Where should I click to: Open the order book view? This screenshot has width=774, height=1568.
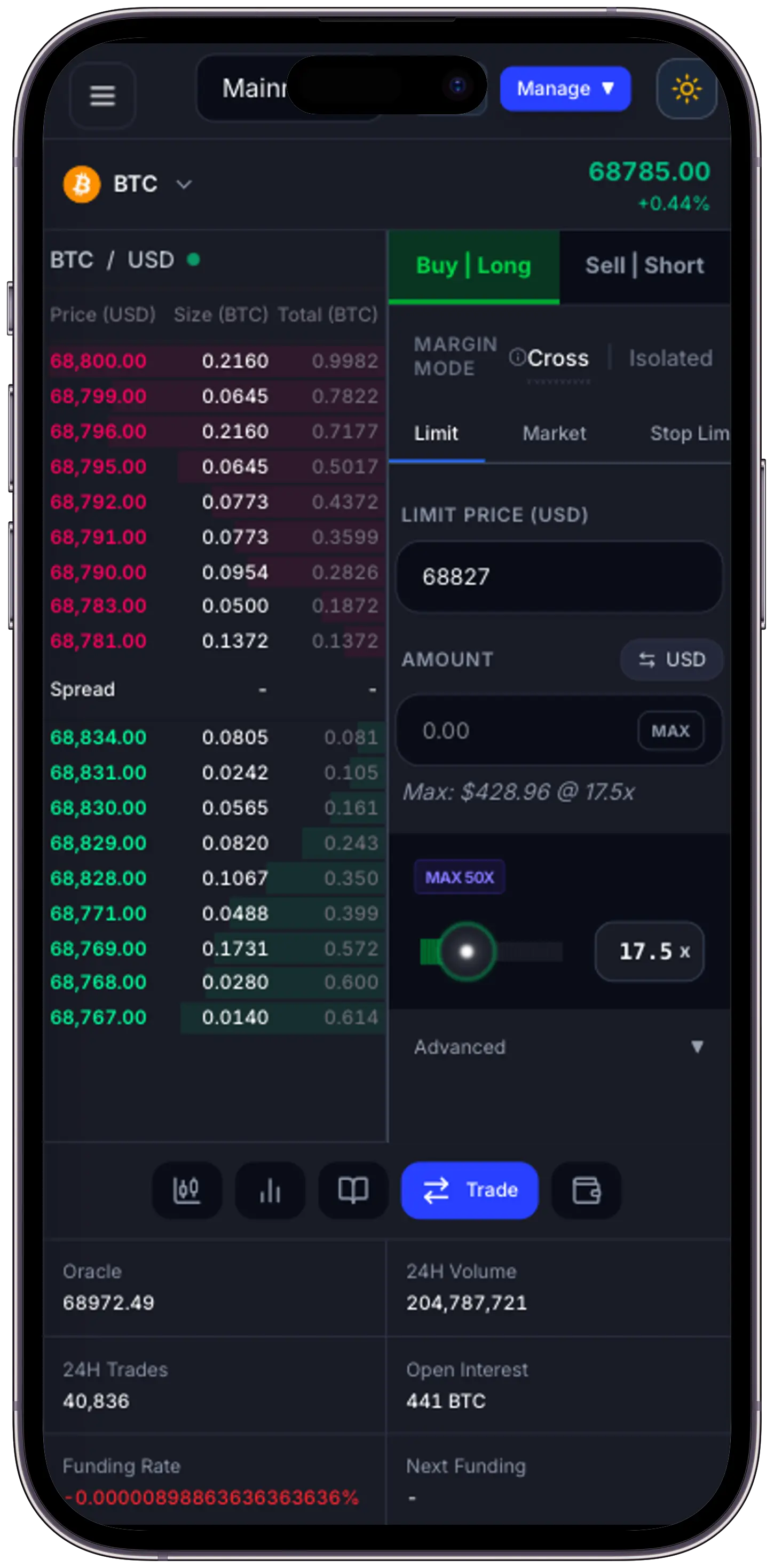(353, 1190)
